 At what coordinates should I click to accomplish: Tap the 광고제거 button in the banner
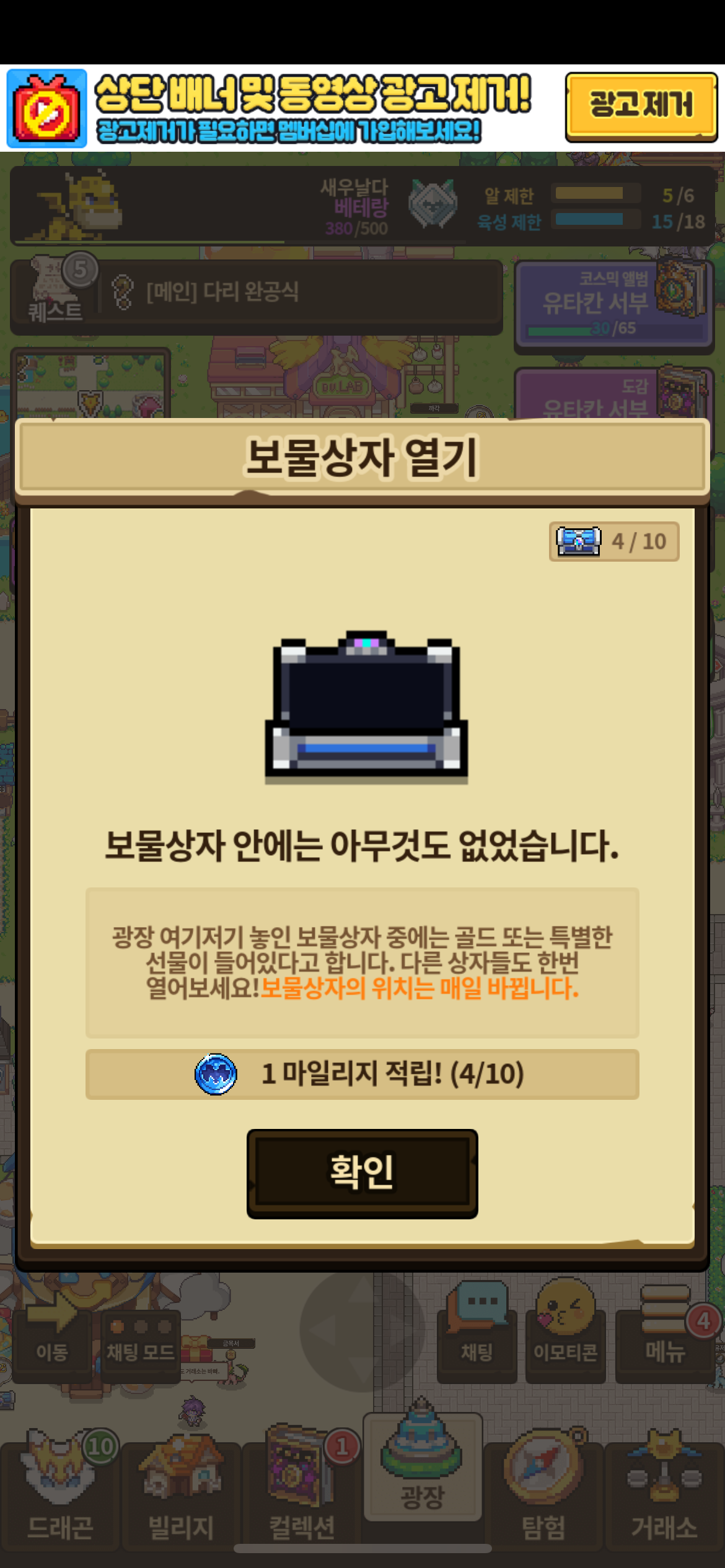tap(641, 107)
